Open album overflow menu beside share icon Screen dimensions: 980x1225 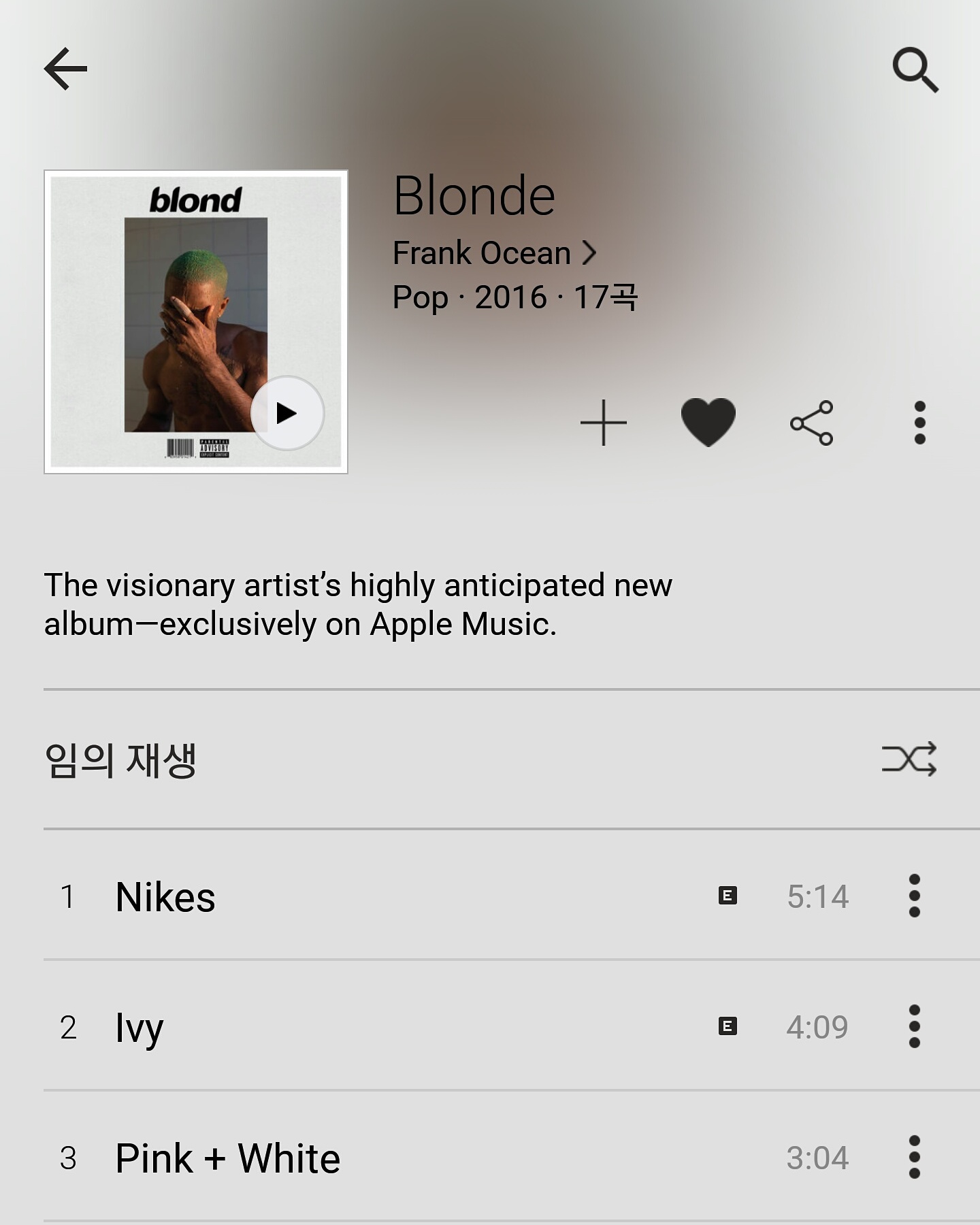[x=919, y=423]
